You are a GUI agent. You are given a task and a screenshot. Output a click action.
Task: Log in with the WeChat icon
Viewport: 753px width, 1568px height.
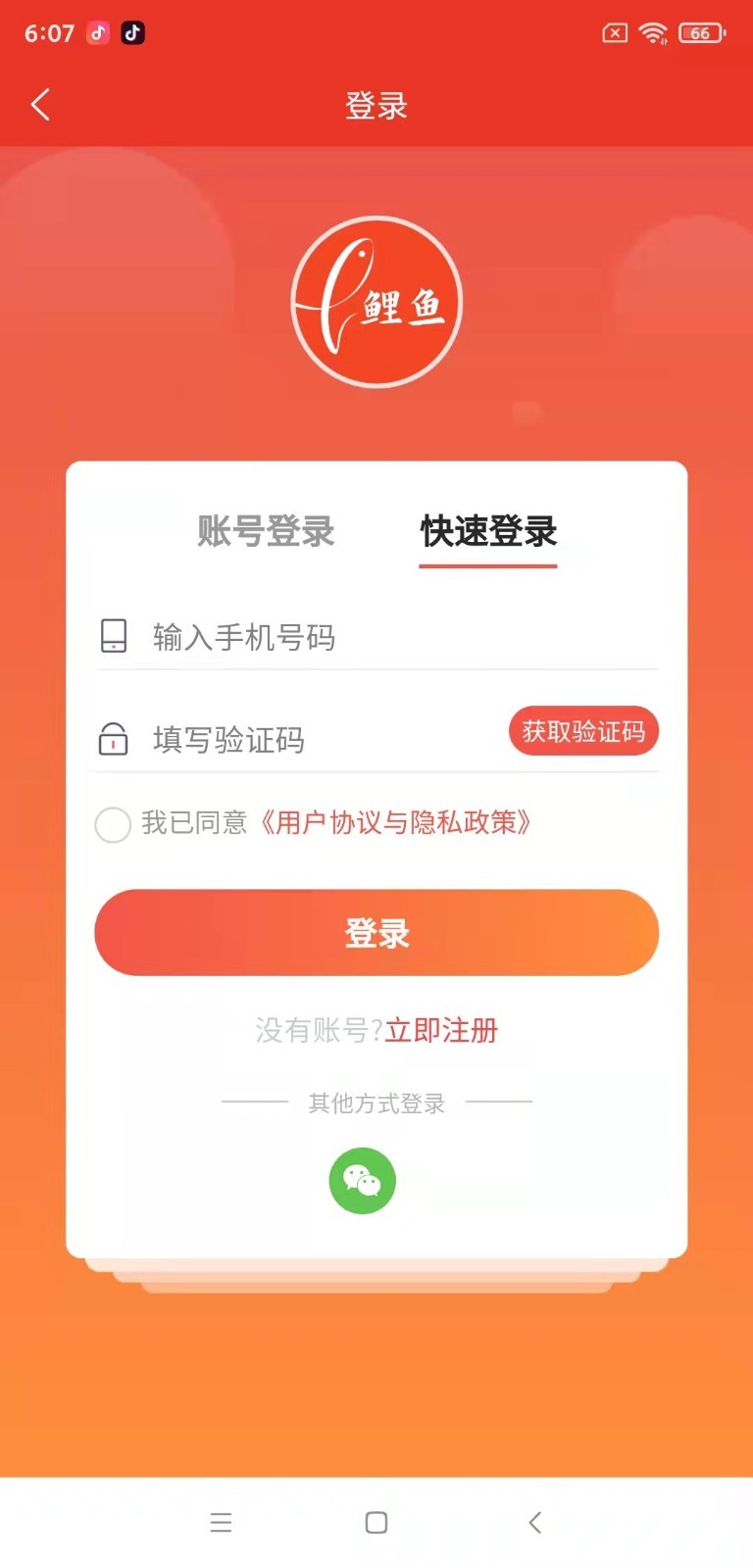(363, 1182)
